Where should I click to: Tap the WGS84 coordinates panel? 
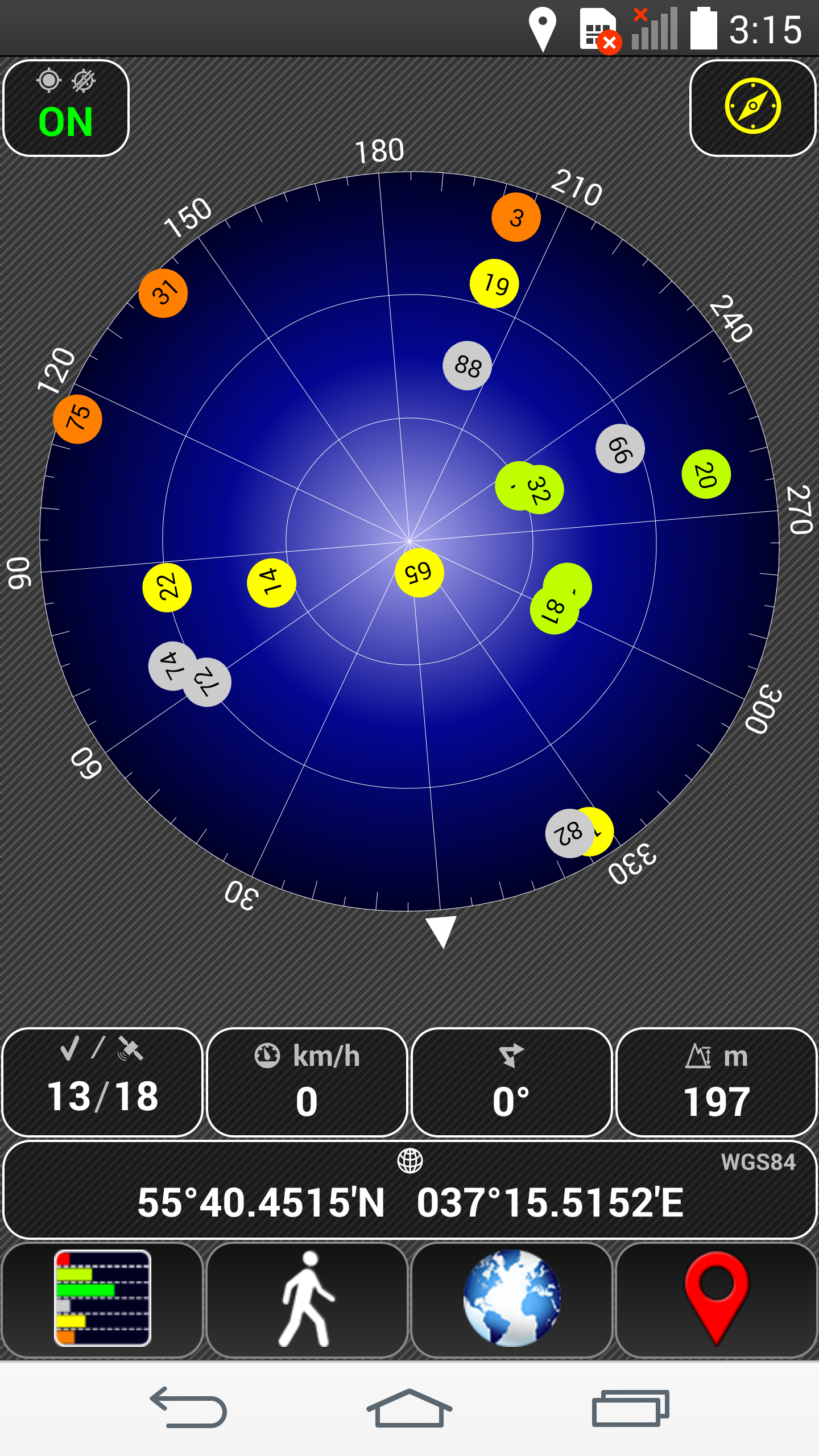409,1190
